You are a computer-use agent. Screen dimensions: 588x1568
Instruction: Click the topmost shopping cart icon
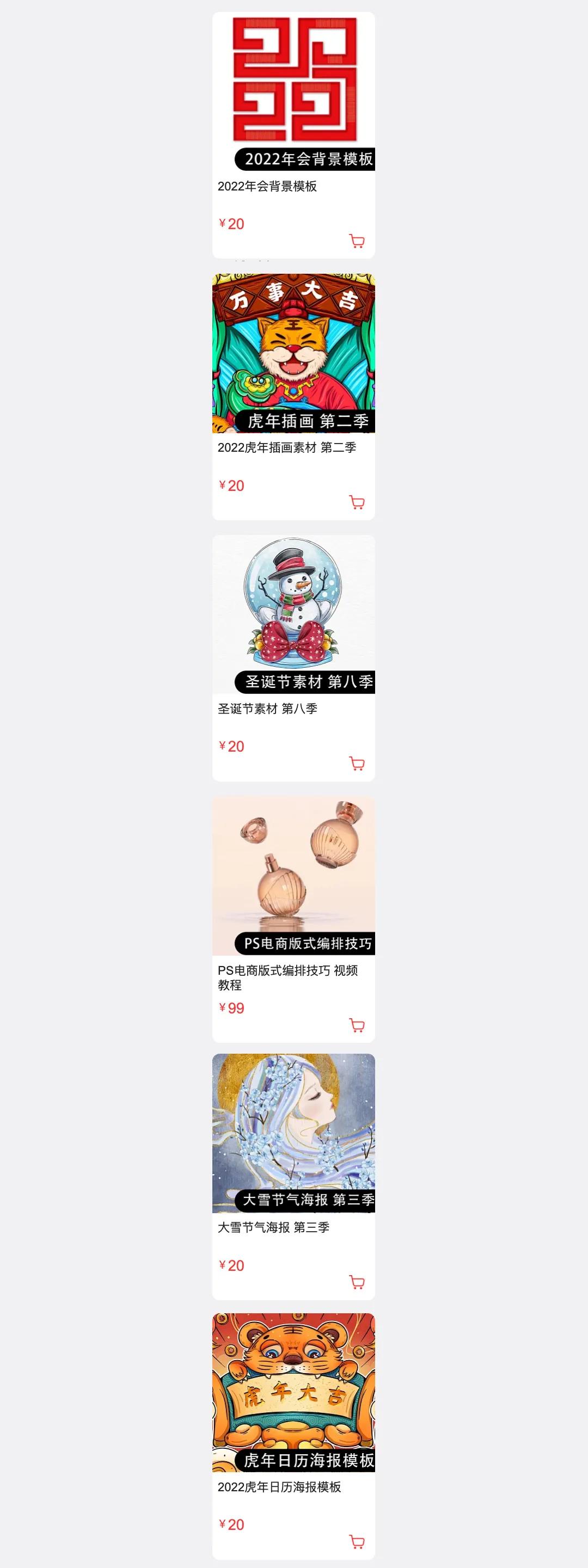356,242
